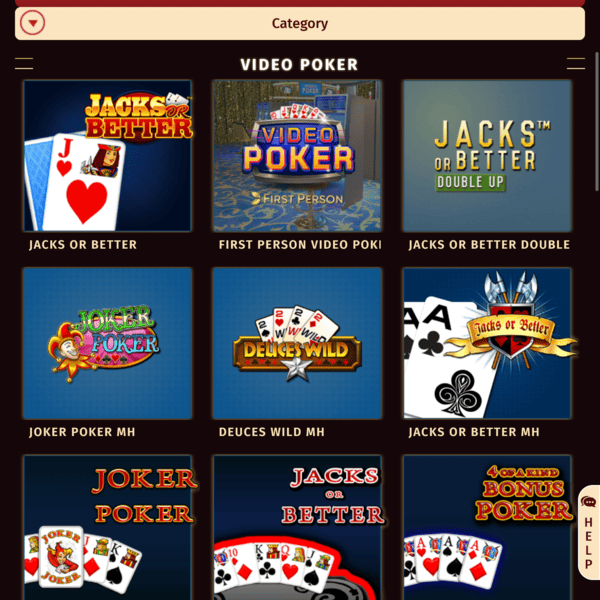Image resolution: width=600 pixels, height=600 pixels.
Task: Select Jacks or Better MH tile
Action: [486, 343]
